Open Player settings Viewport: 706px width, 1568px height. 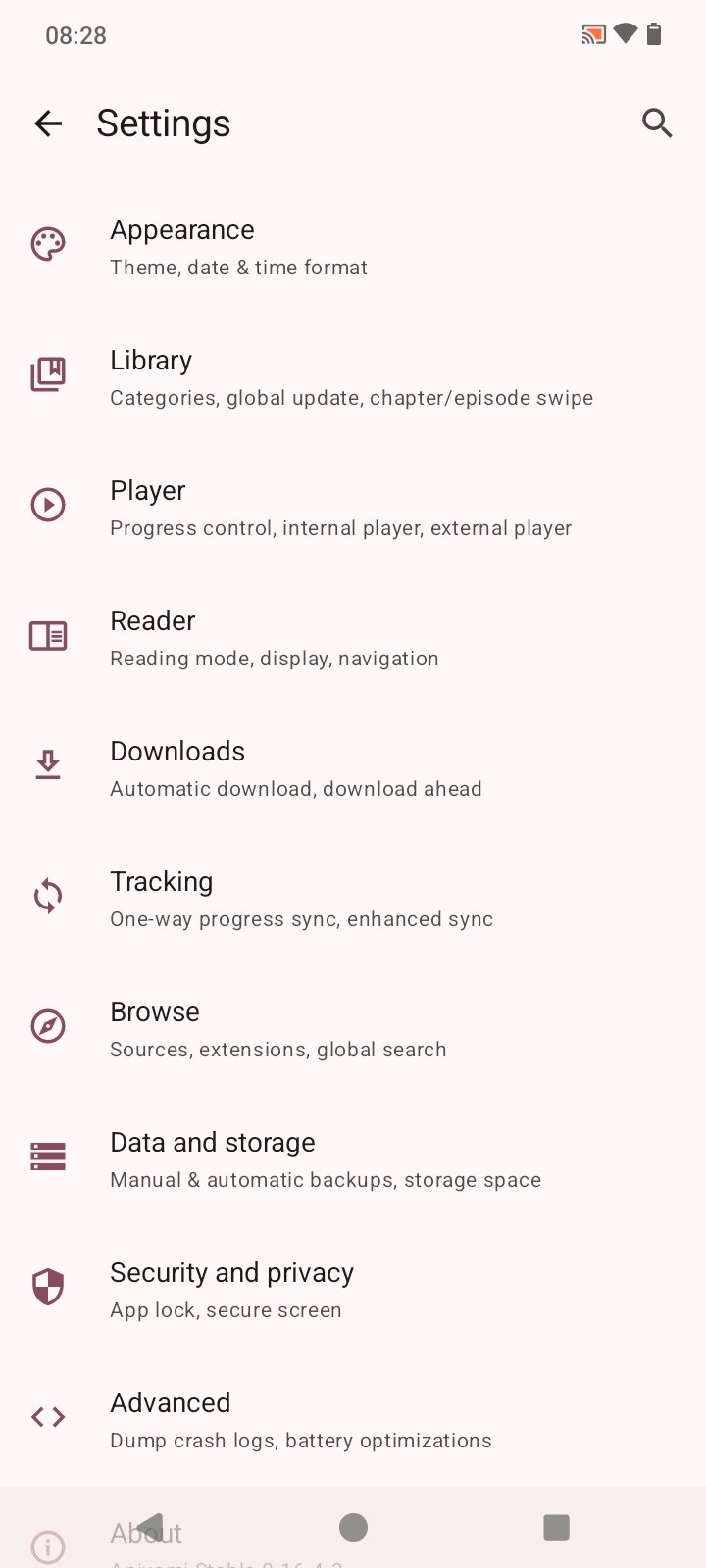[x=353, y=508]
